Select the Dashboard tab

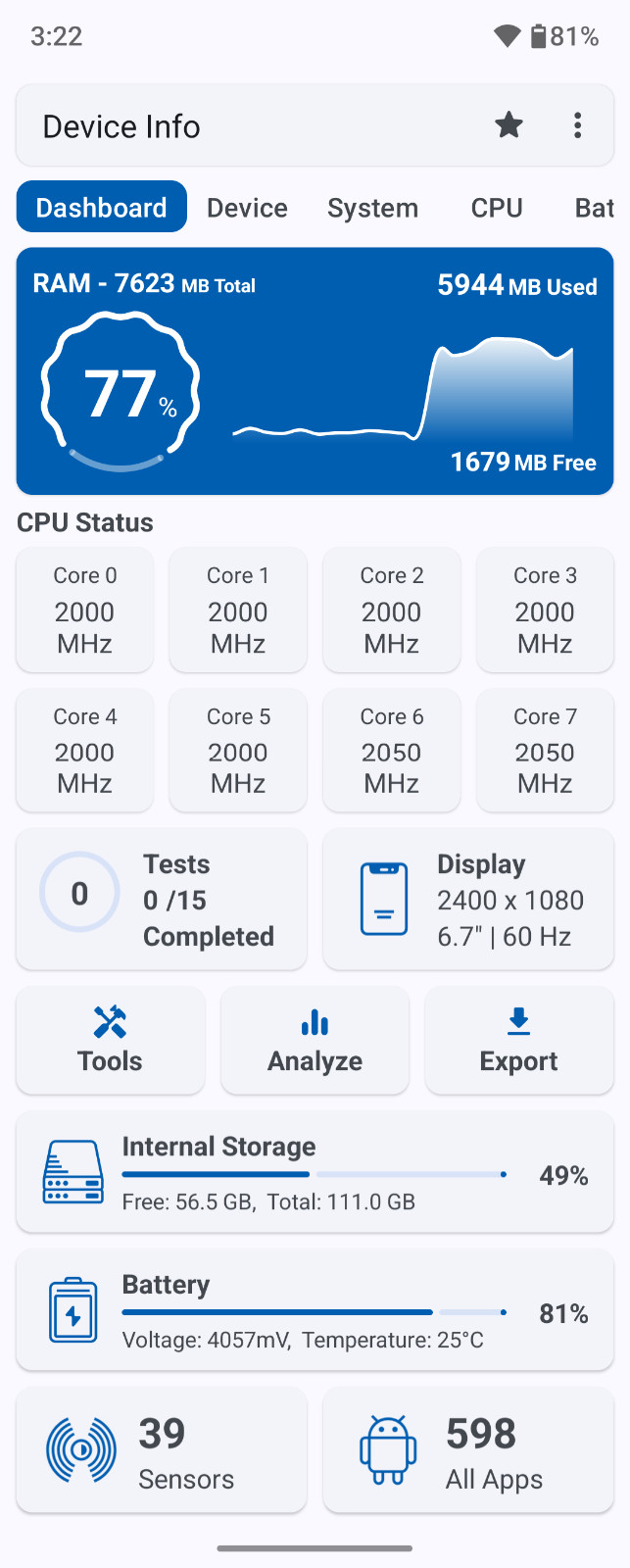click(102, 208)
